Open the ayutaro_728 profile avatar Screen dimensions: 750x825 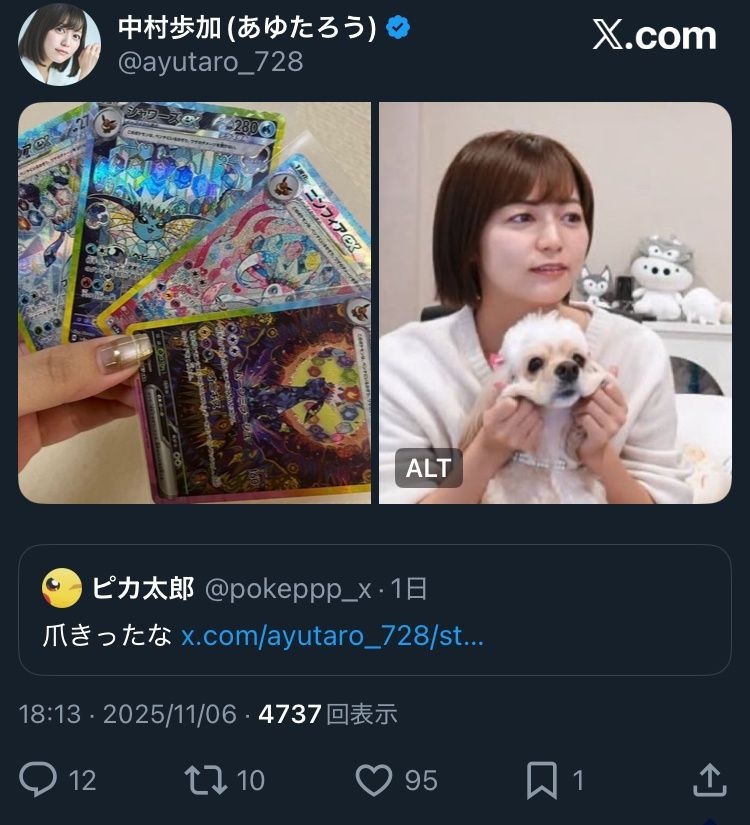pos(58,45)
